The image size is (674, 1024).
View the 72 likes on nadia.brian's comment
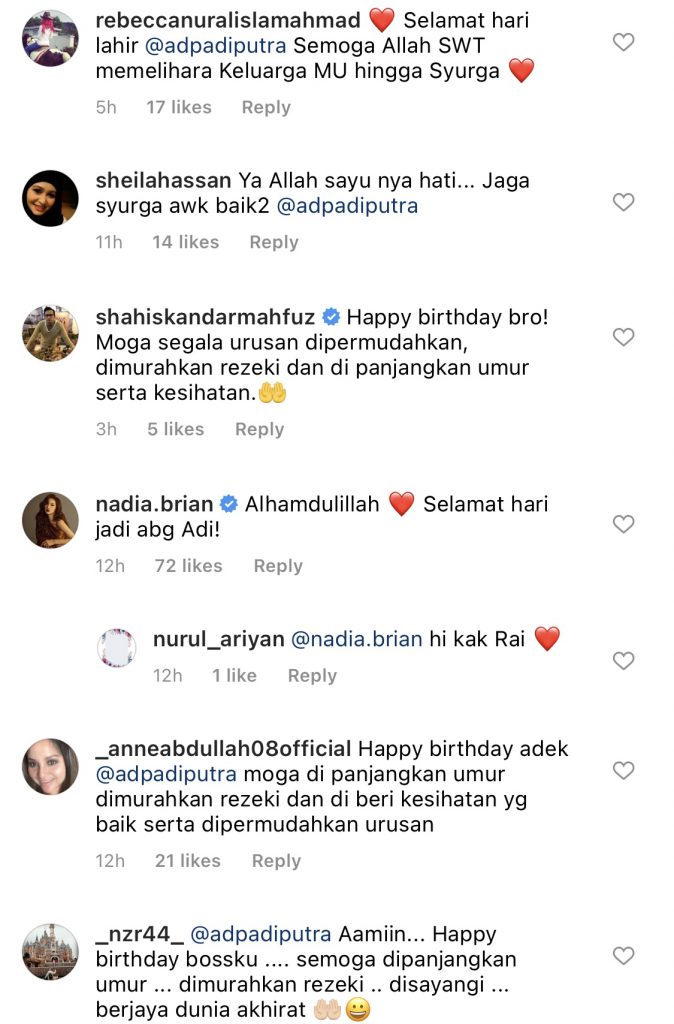click(x=188, y=566)
